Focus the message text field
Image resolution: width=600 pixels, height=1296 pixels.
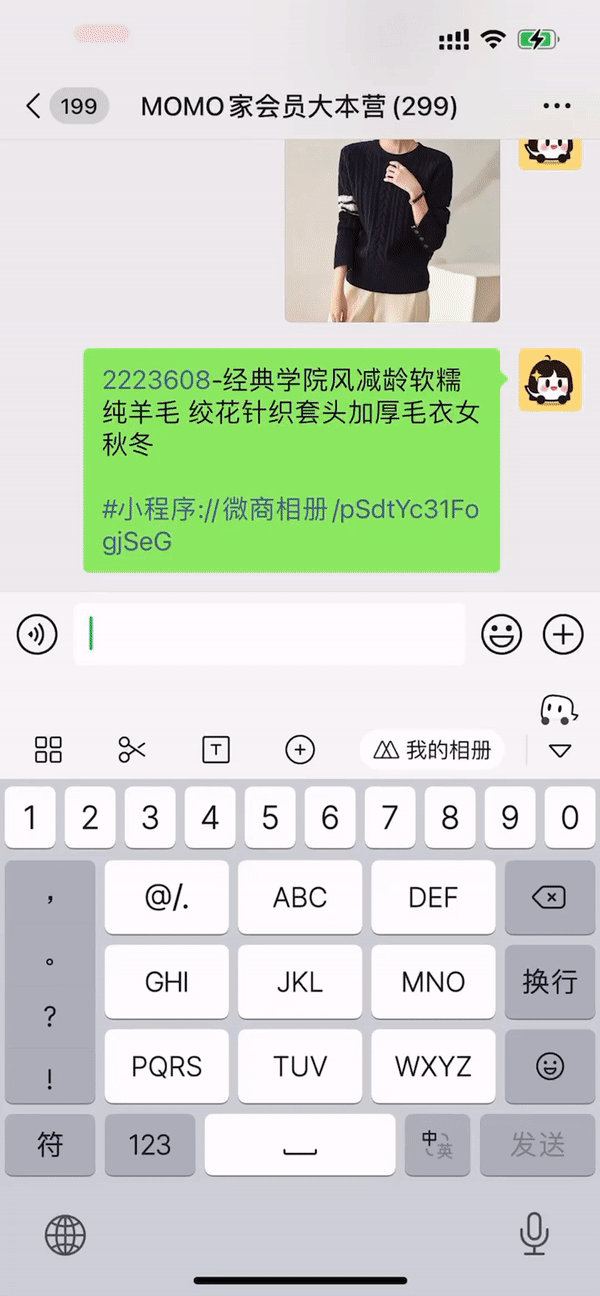pyautogui.click(x=270, y=634)
